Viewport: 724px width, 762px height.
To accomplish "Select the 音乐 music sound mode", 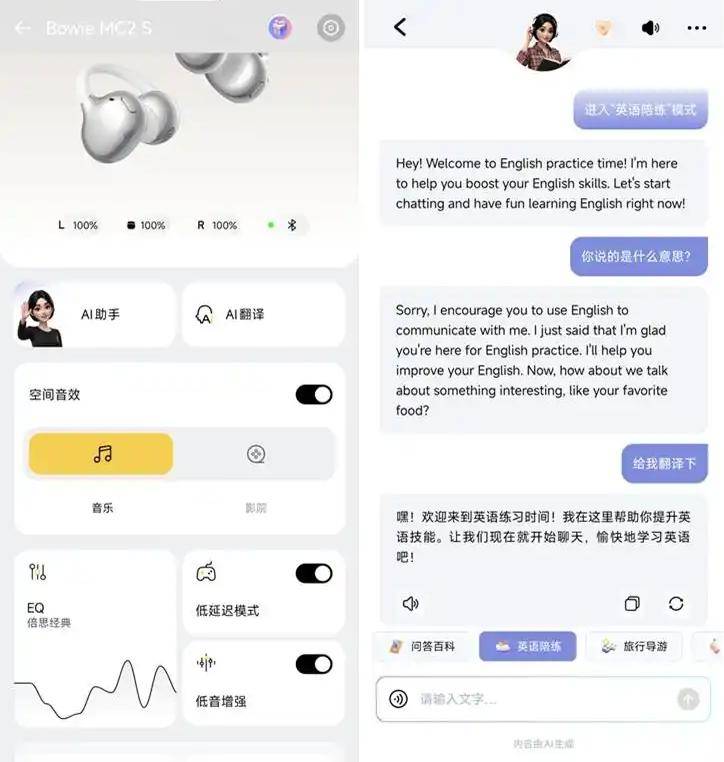I will coord(99,454).
